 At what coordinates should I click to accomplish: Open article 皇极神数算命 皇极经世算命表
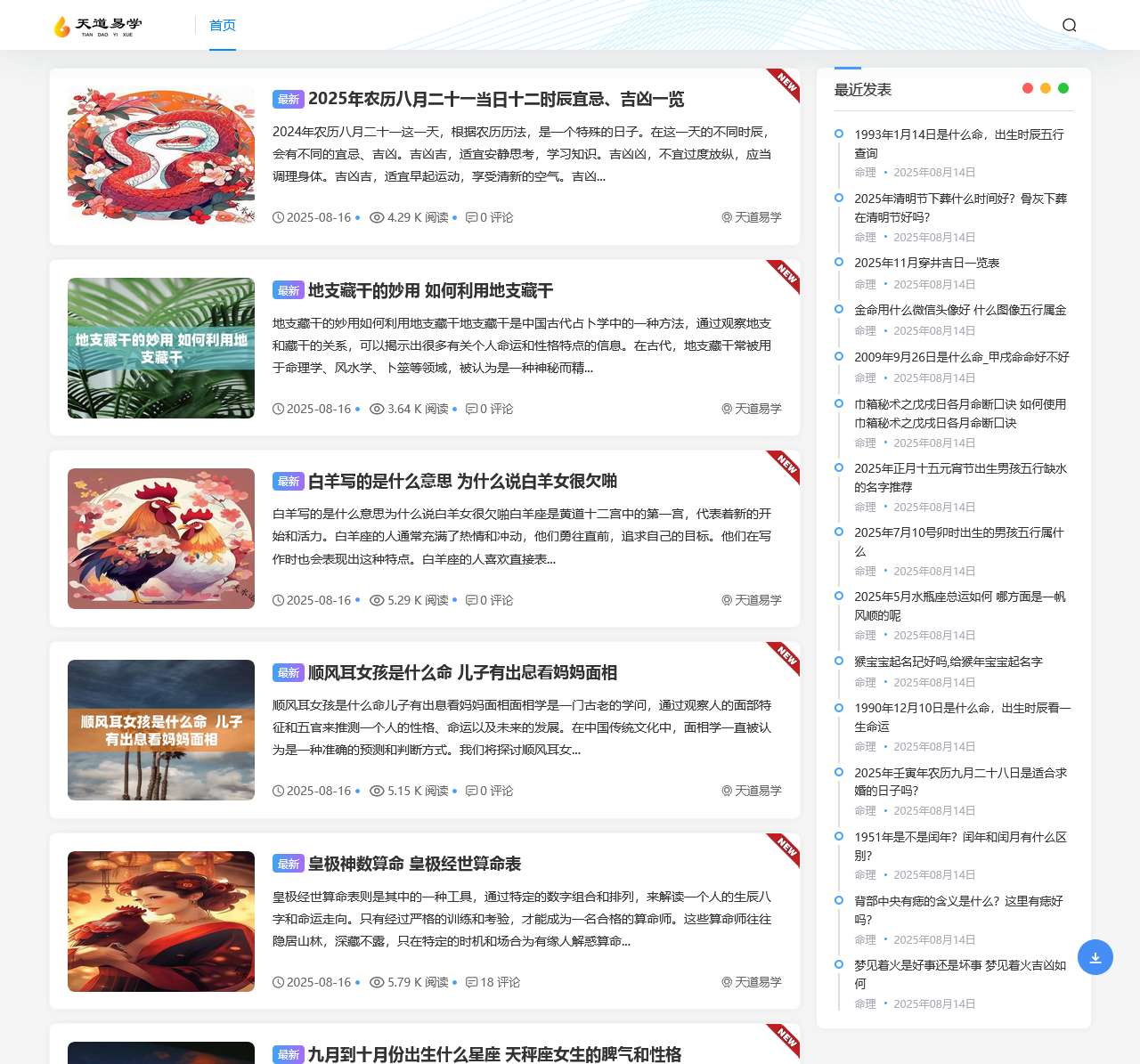[x=414, y=864]
